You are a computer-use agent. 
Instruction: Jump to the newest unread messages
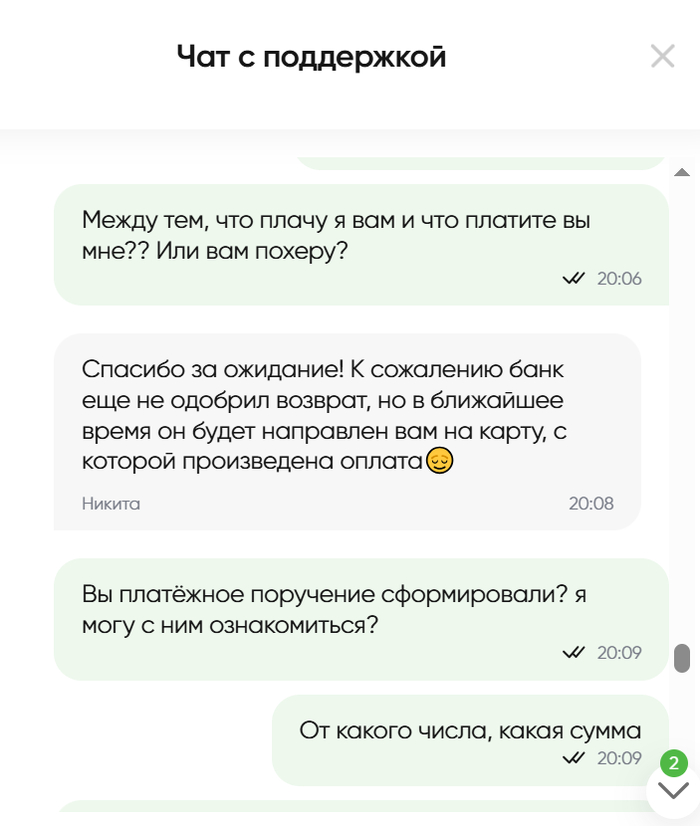(x=674, y=788)
